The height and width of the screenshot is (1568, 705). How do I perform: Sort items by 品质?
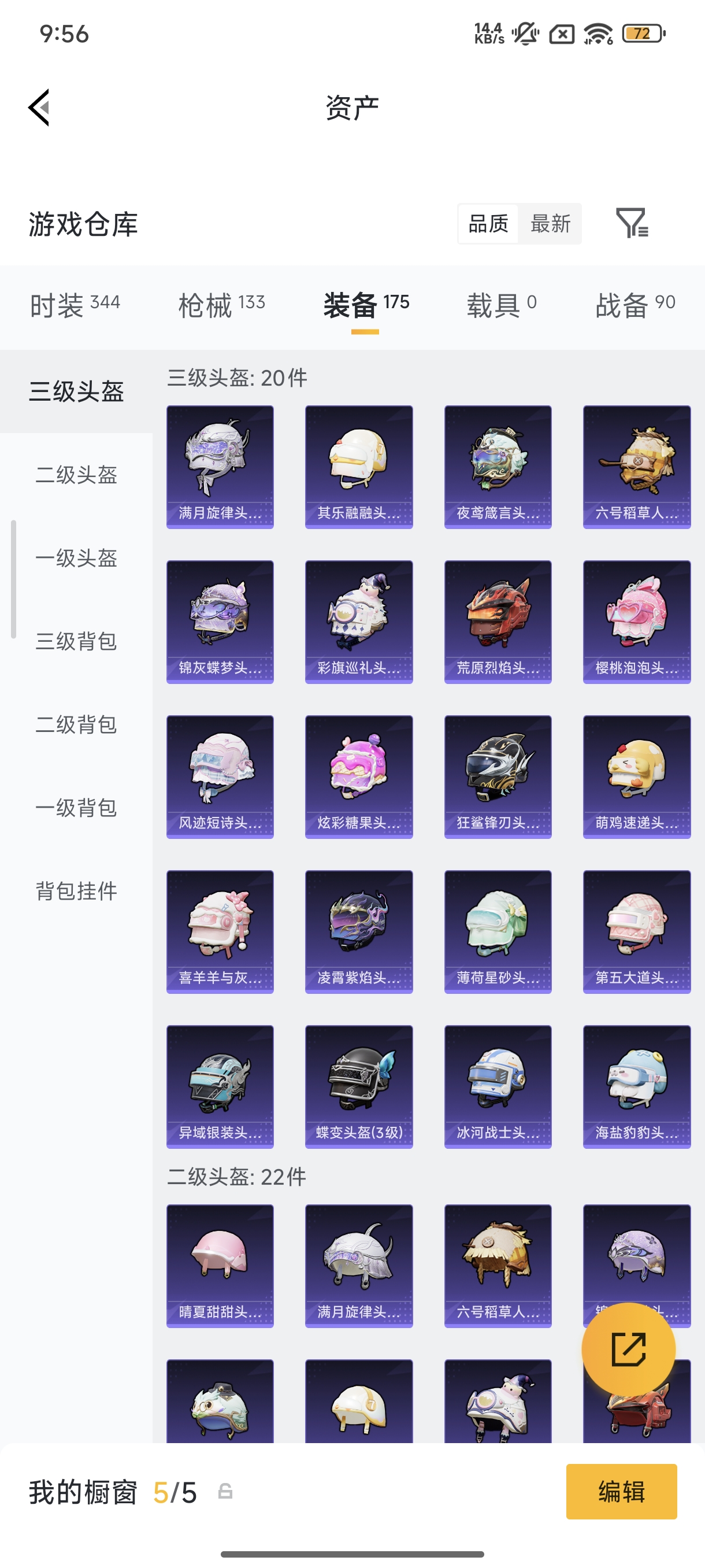(x=488, y=223)
